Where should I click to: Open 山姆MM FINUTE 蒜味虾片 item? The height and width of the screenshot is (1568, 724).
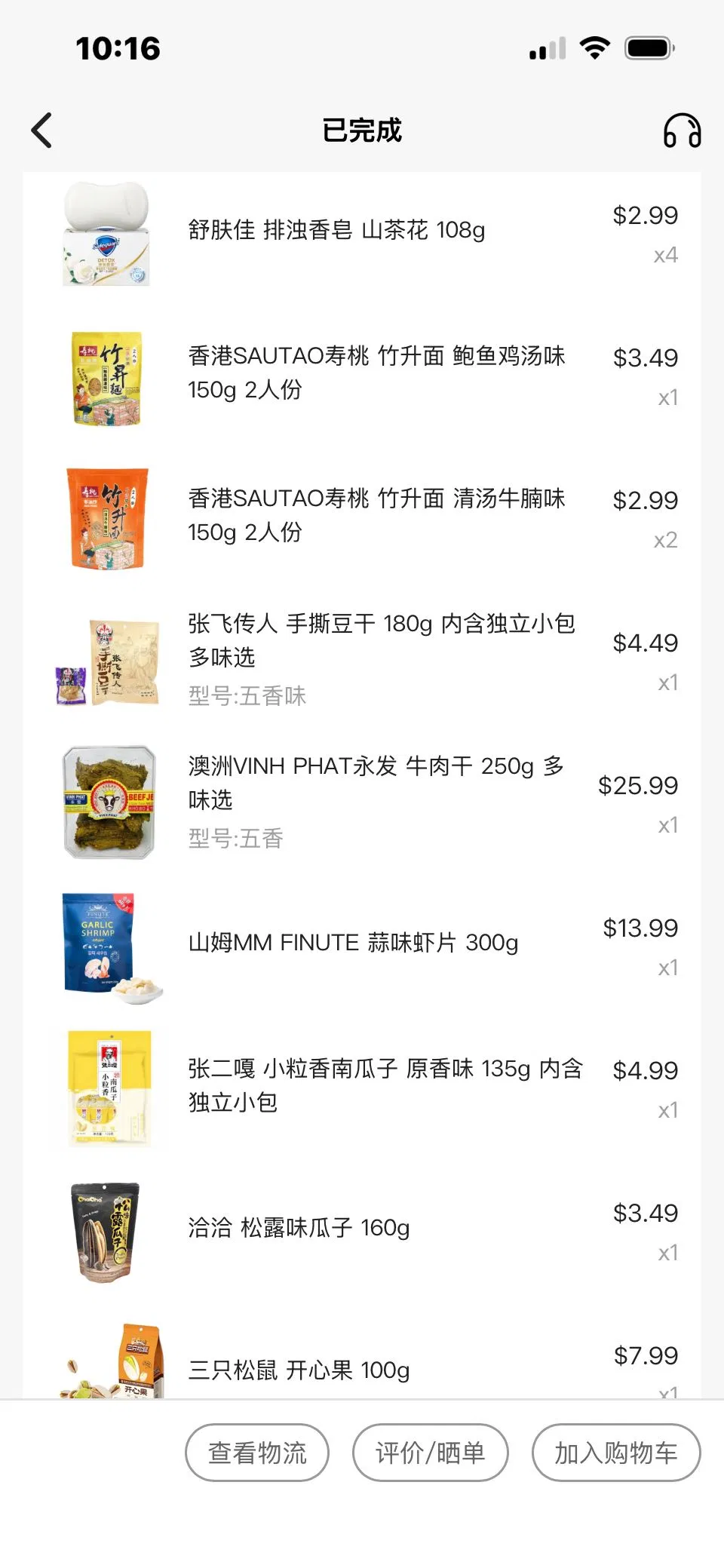pyautogui.click(x=353, y=943)
